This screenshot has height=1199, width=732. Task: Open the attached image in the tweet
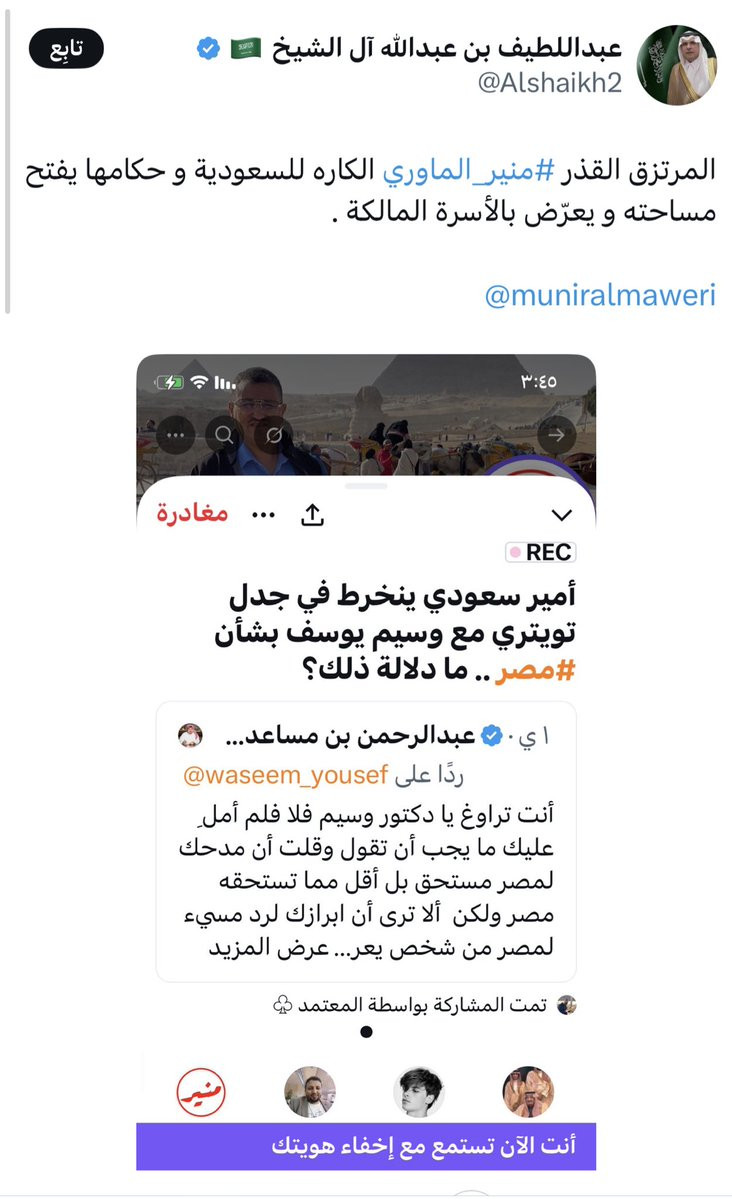tap(366, 762)
